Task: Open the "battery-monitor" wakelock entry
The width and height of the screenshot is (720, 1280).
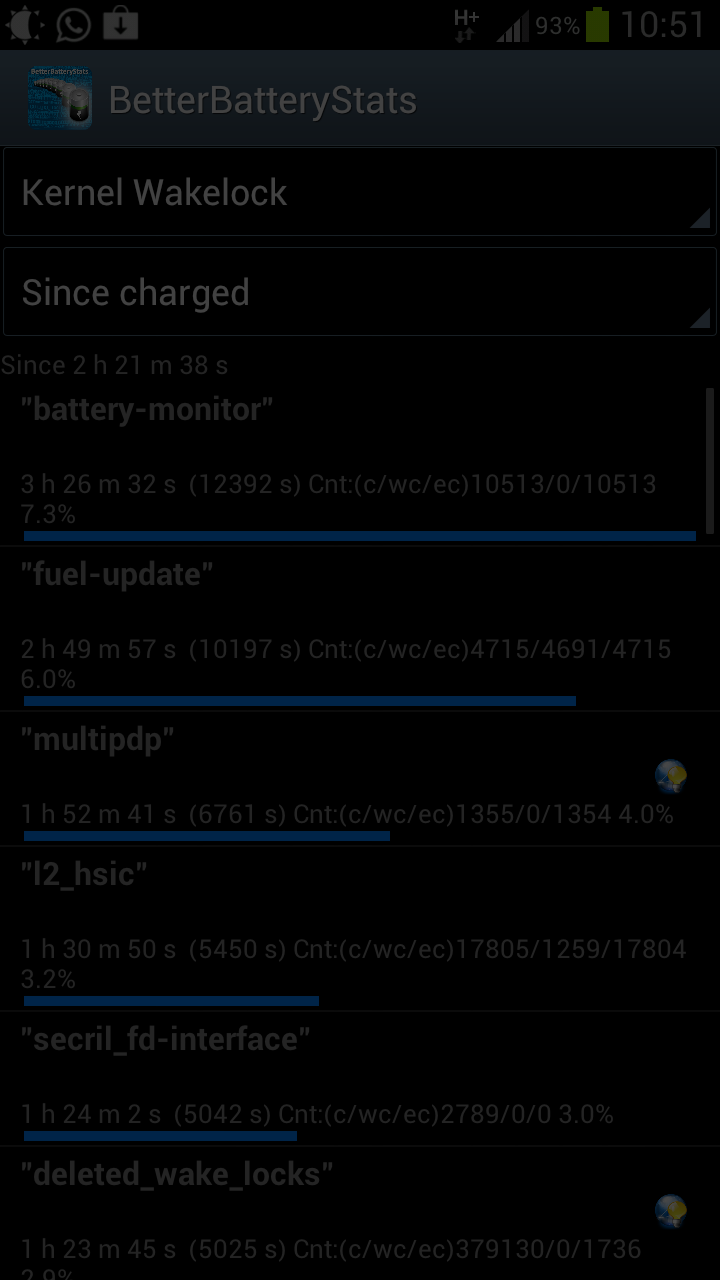Action: coord(360,464)
